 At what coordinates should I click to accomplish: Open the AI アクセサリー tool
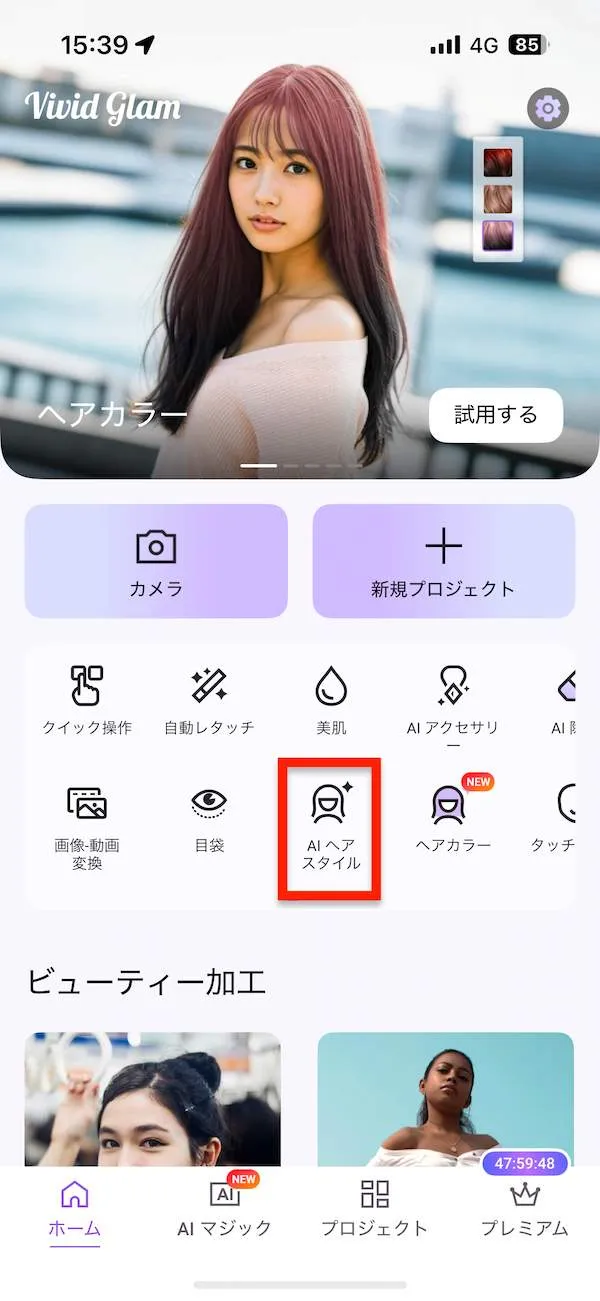tap(452, 705)
